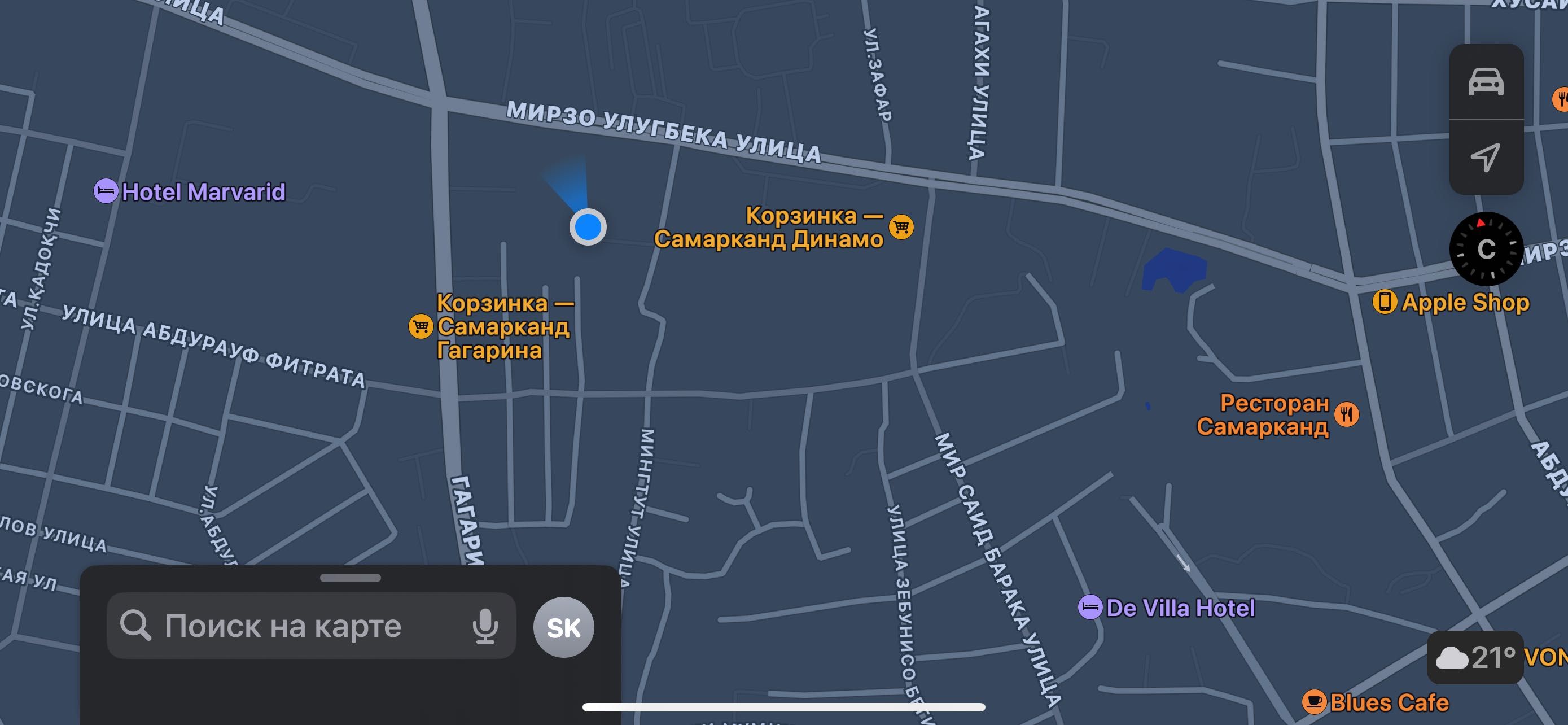Open Ресторан Самарканд place marker
1568x725 pixels.
[1346, 414]
